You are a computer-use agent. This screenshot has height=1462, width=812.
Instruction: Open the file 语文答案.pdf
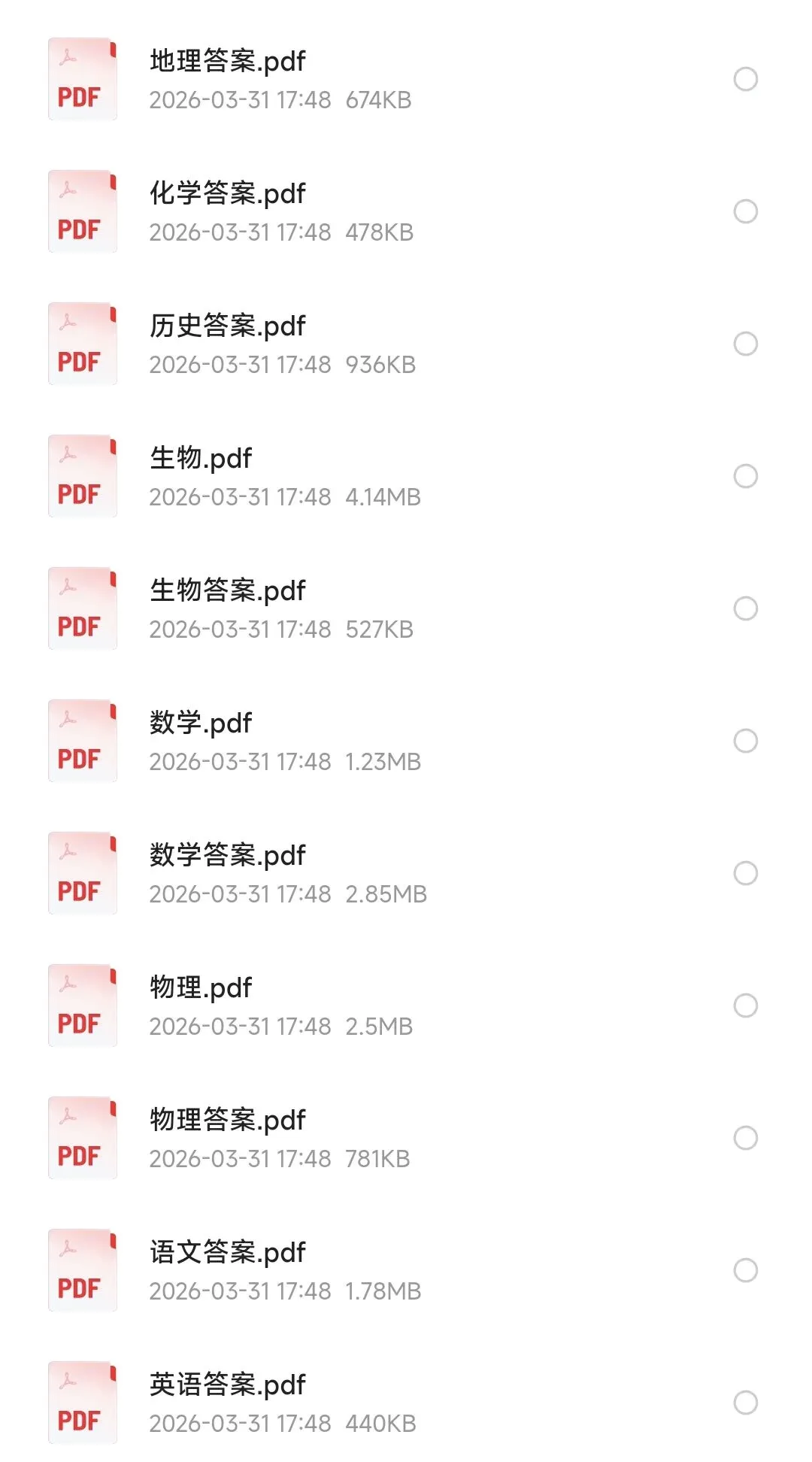406,1270
